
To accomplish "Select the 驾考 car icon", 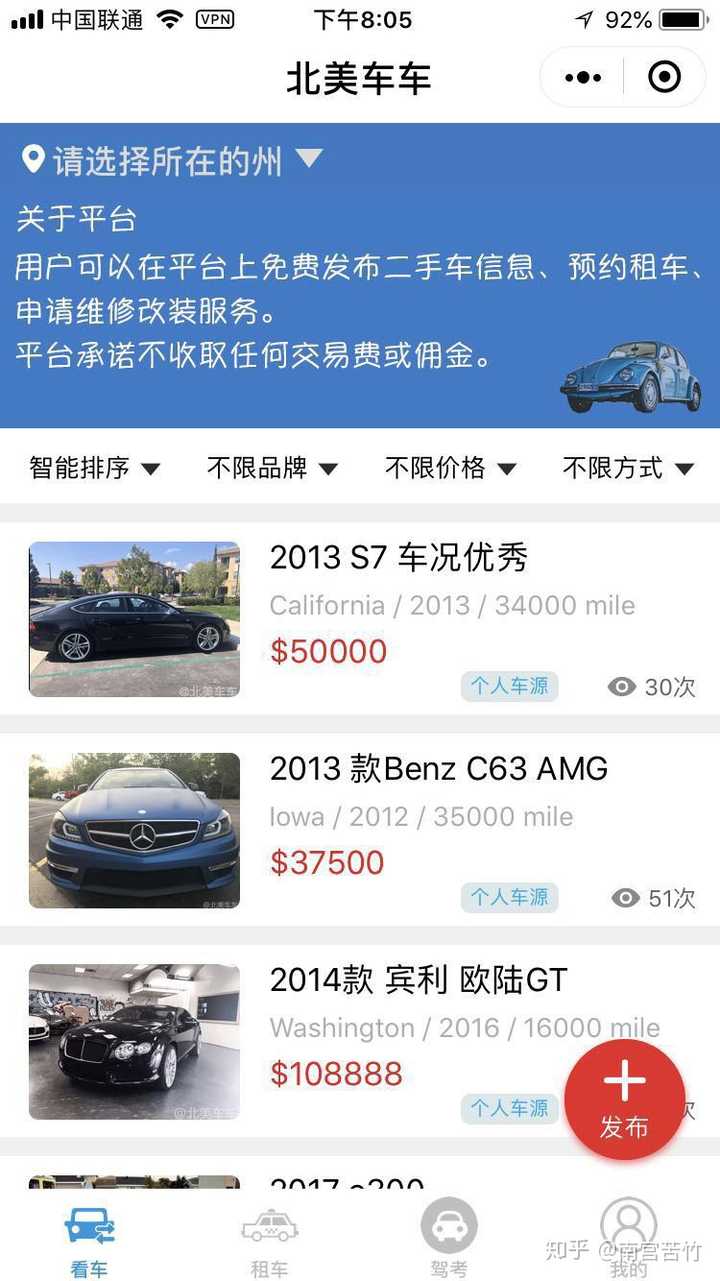I will click(x=449, y=1225).
